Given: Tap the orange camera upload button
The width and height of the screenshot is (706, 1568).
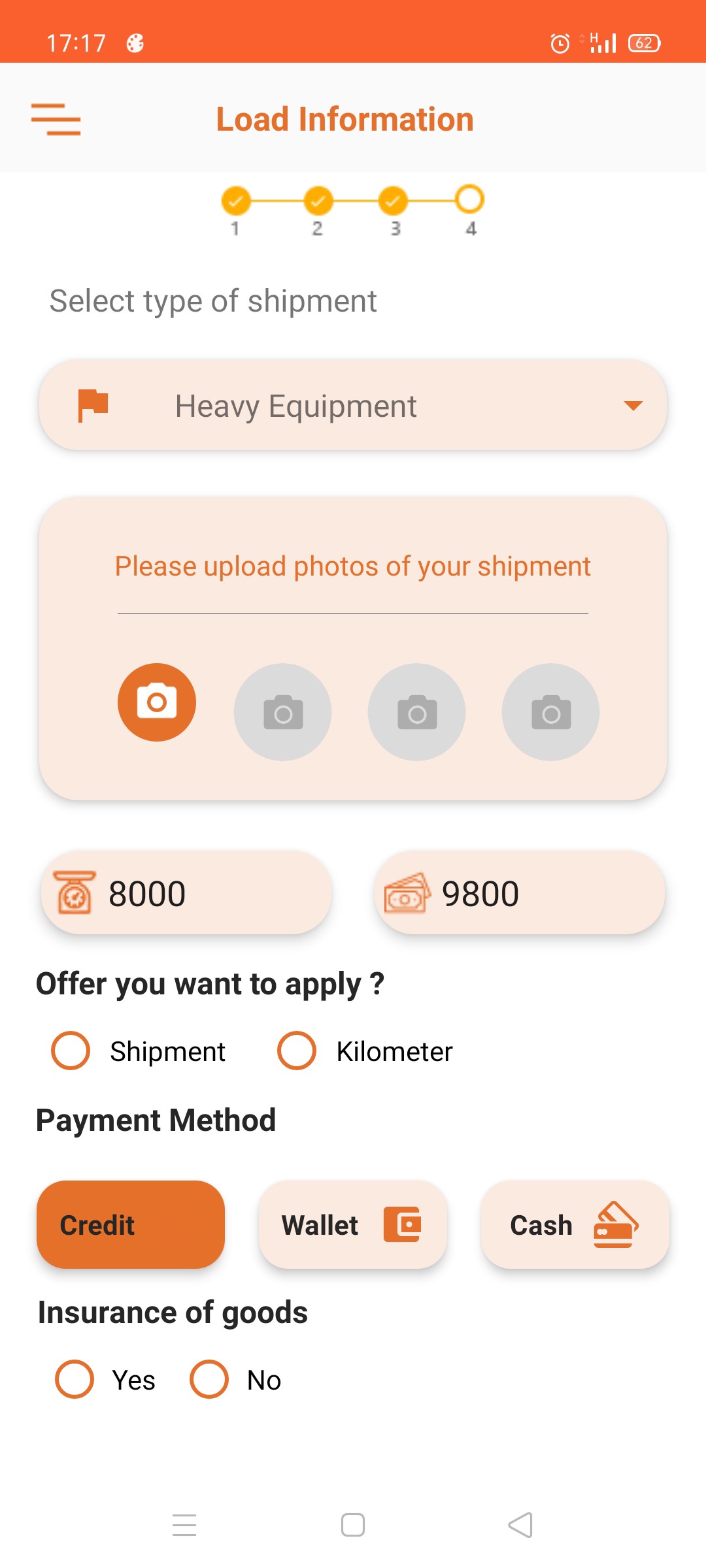Looking at the screenshot, I should click(x=157, y=702).
